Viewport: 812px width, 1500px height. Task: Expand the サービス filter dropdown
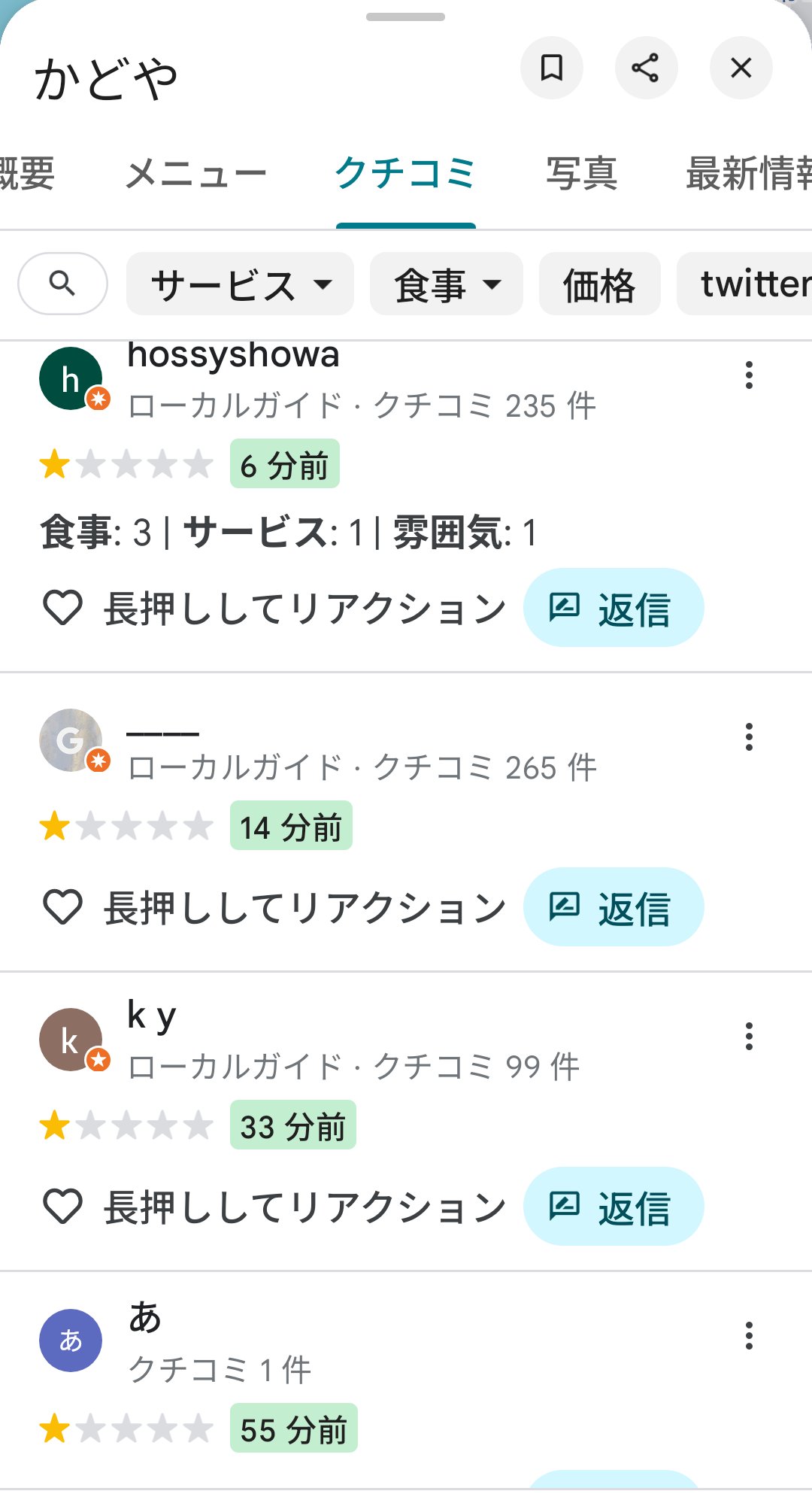pyautogui.click(x=239, y=284)
